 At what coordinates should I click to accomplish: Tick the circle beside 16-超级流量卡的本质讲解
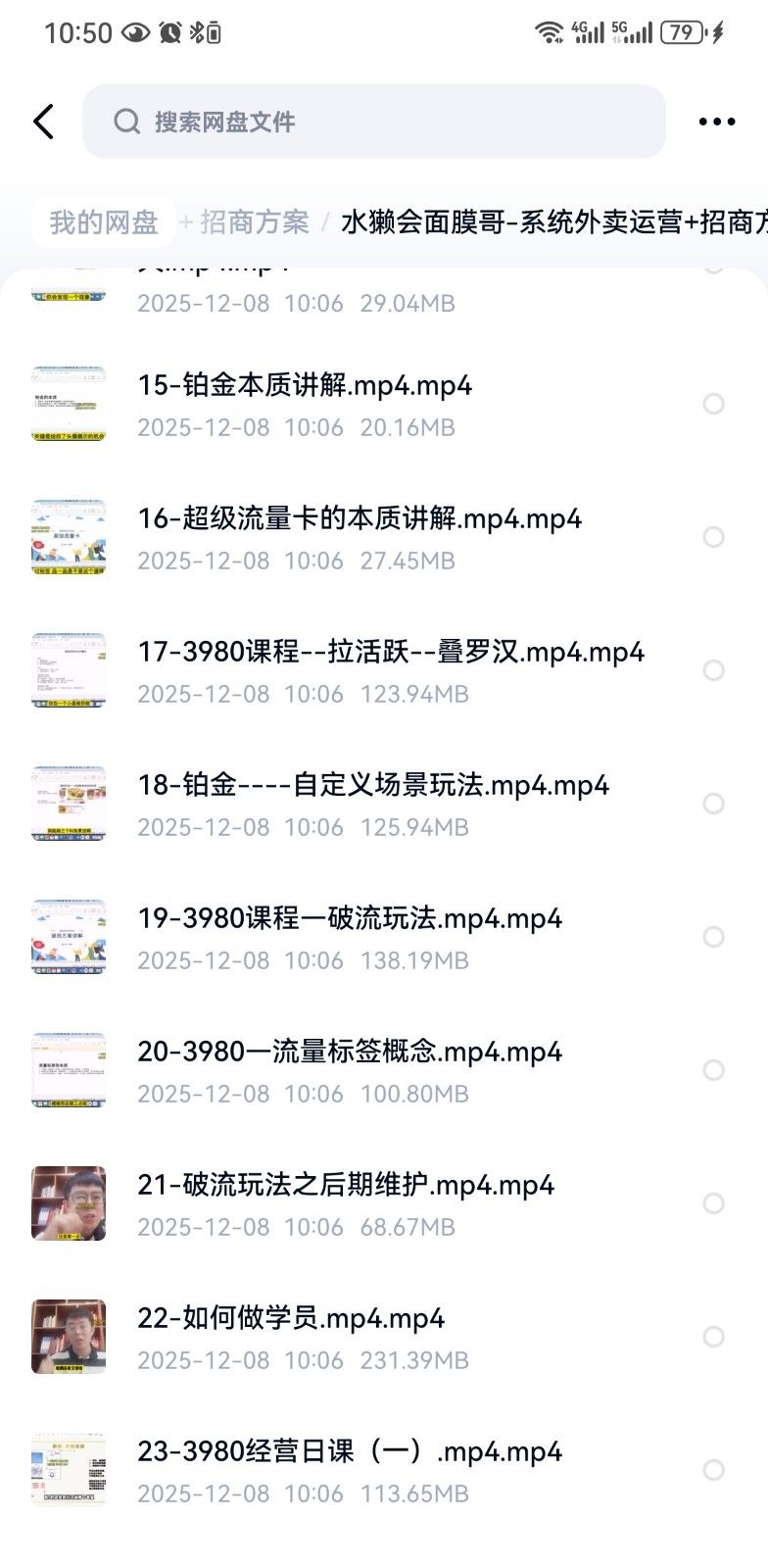pyautogui.click(x=713, y=537)
